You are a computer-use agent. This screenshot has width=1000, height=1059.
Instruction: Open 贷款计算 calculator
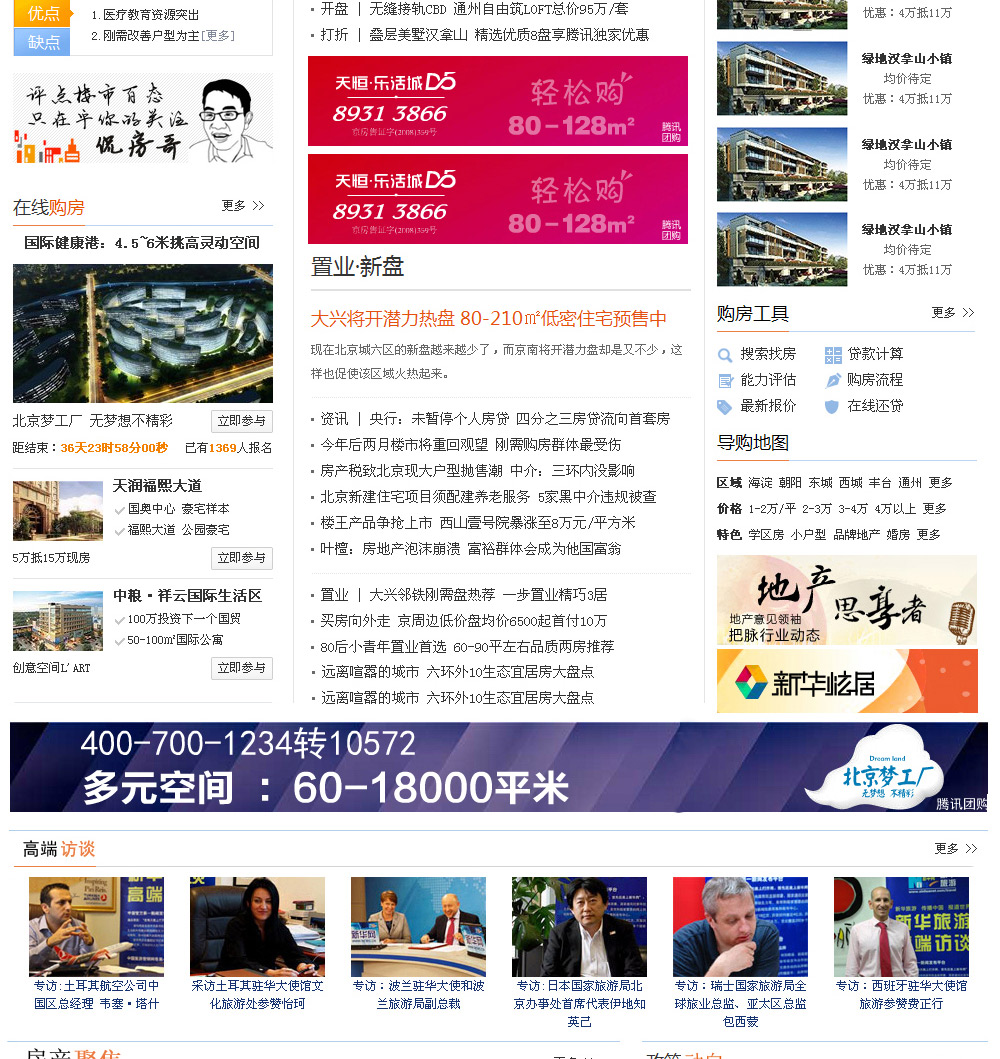[x=874, y=354]
